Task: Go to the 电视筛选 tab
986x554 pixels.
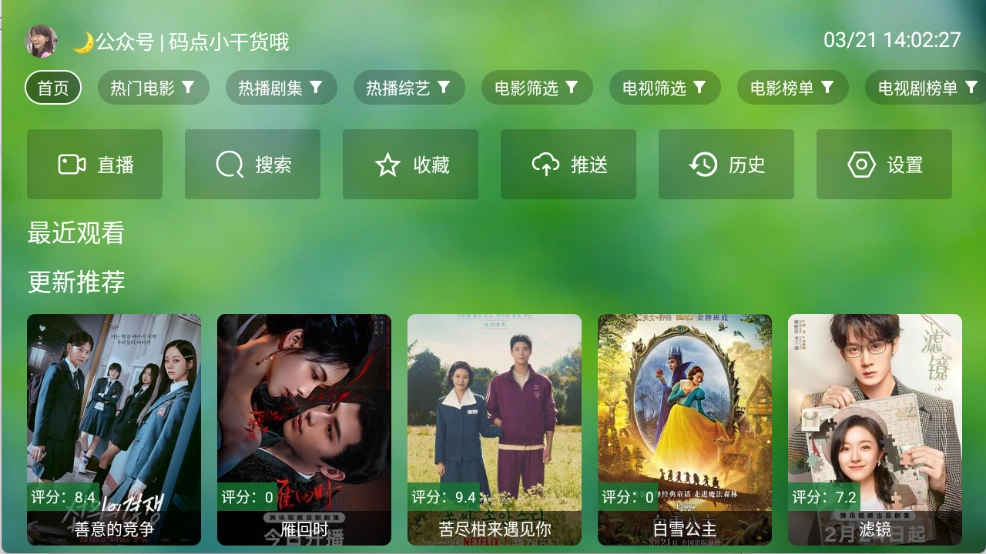Action: coord(664,88)
